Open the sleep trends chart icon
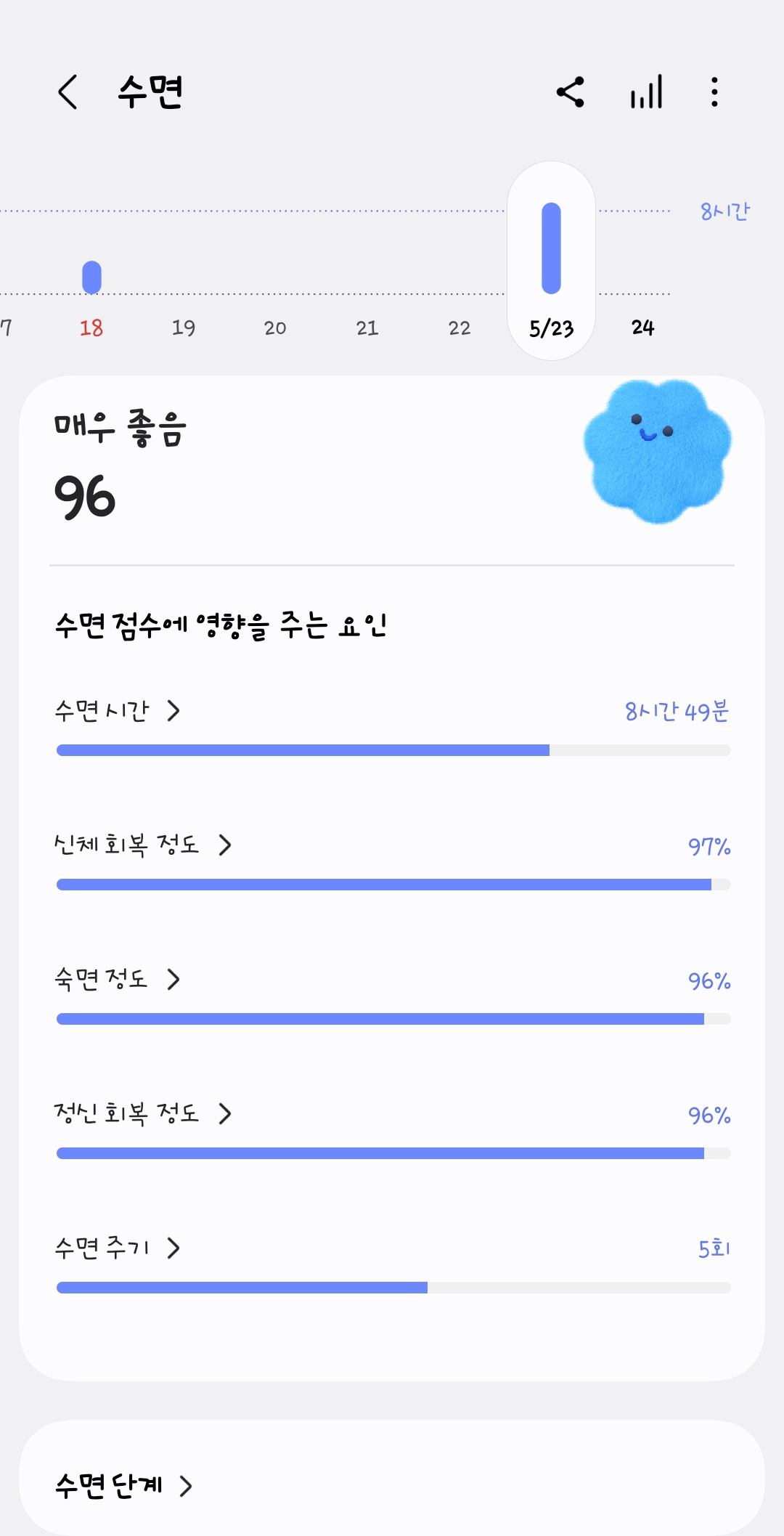The height and width of the screenshot is (1536, 784). (646, 92)
